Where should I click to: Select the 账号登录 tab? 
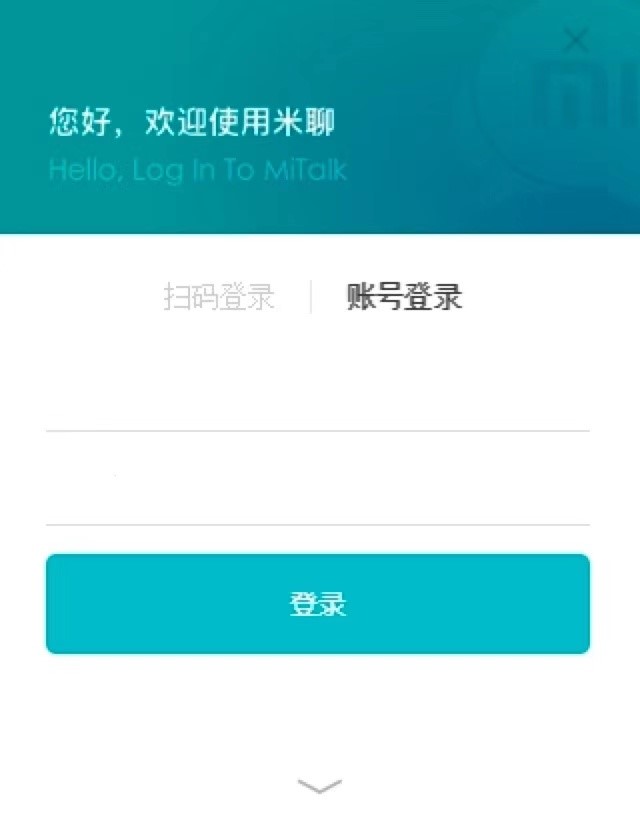404,297
